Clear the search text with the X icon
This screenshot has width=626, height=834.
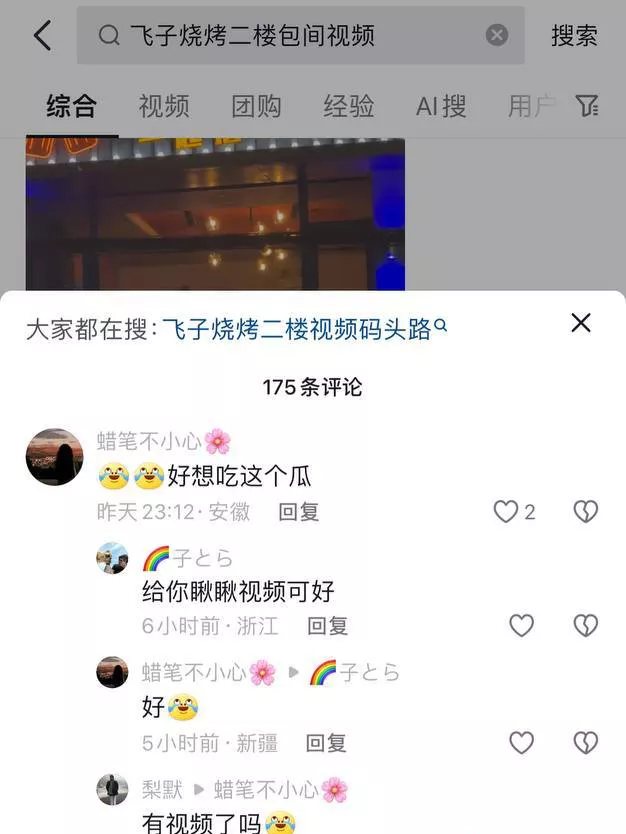pos(497,36)
